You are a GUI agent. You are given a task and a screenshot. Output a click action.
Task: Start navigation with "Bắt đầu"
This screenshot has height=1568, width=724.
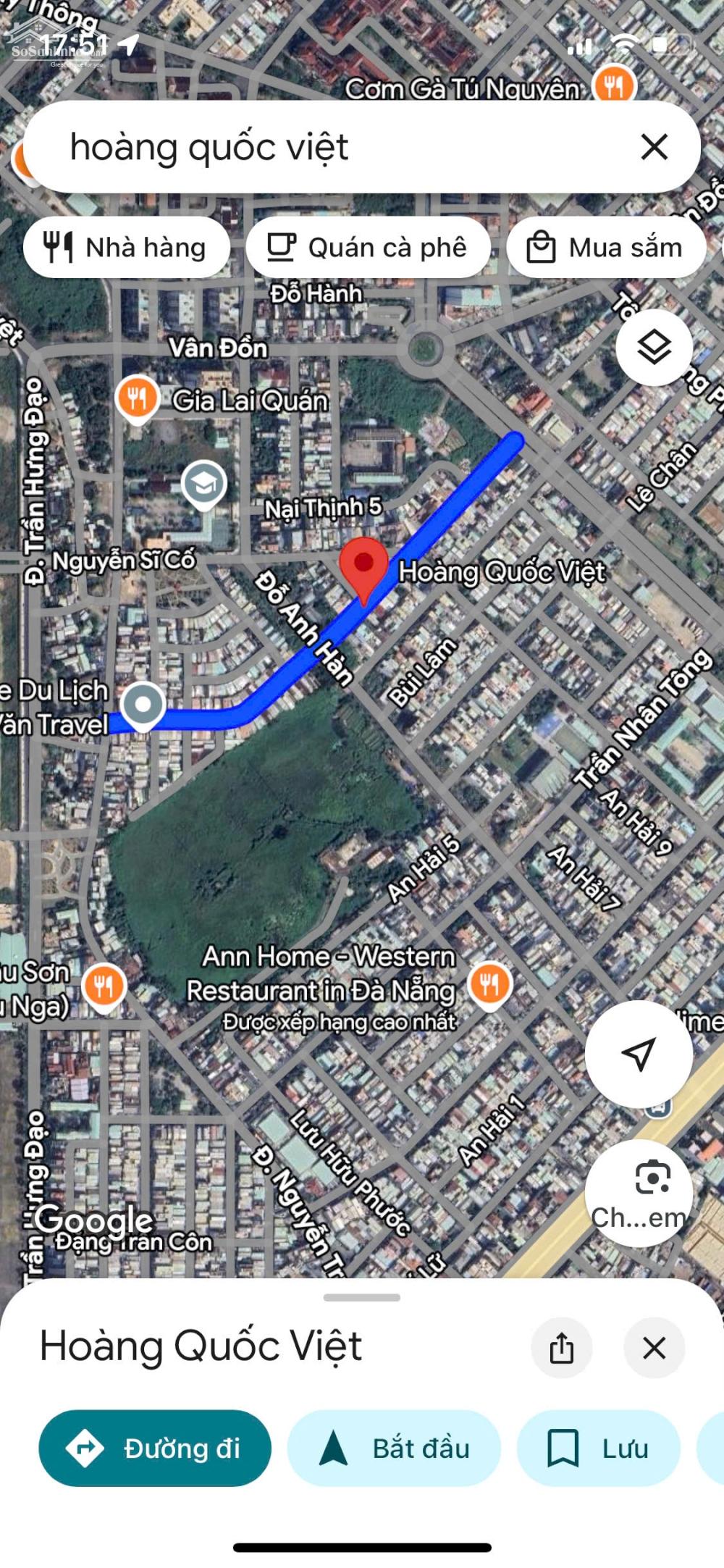tap(394, 1448)
